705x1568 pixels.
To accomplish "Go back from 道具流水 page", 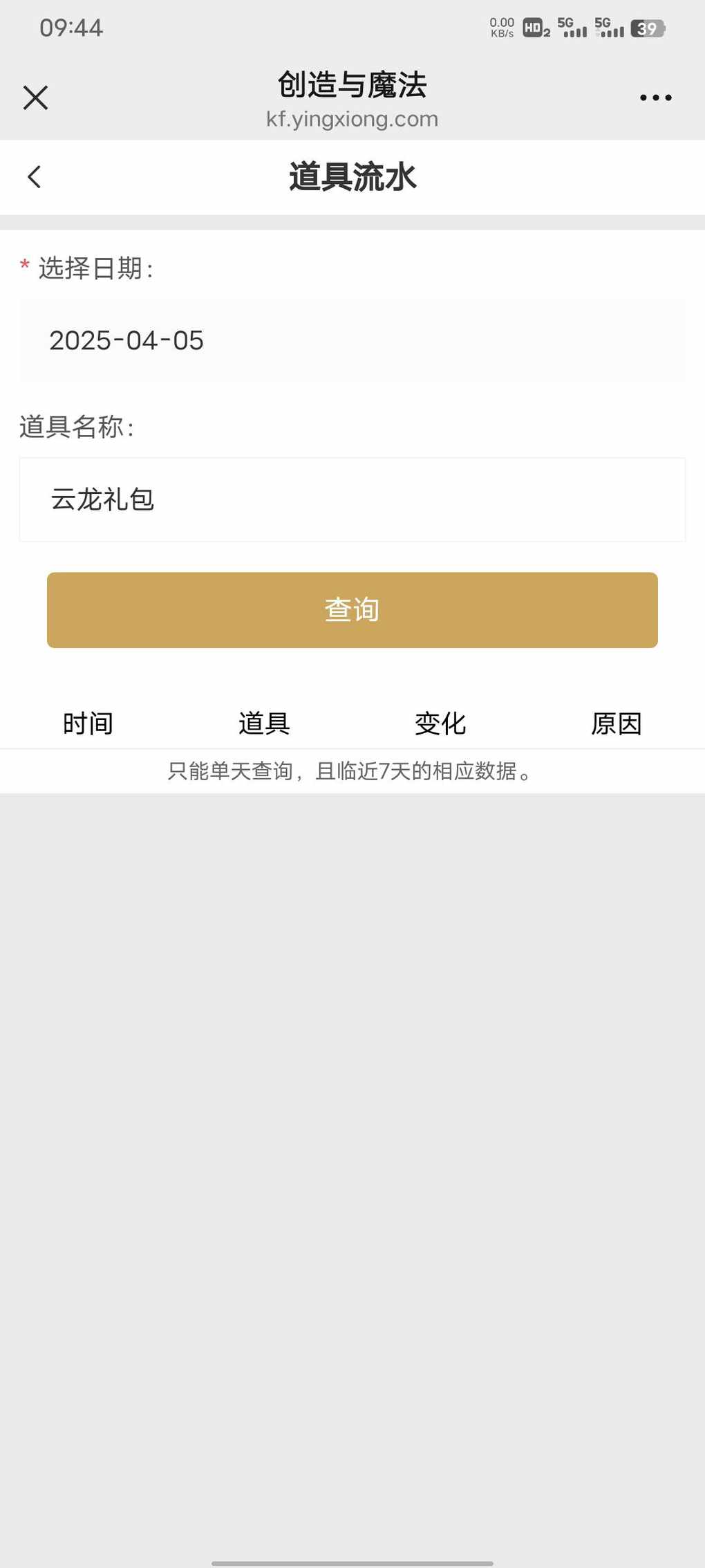I will [x=34, y=176].
